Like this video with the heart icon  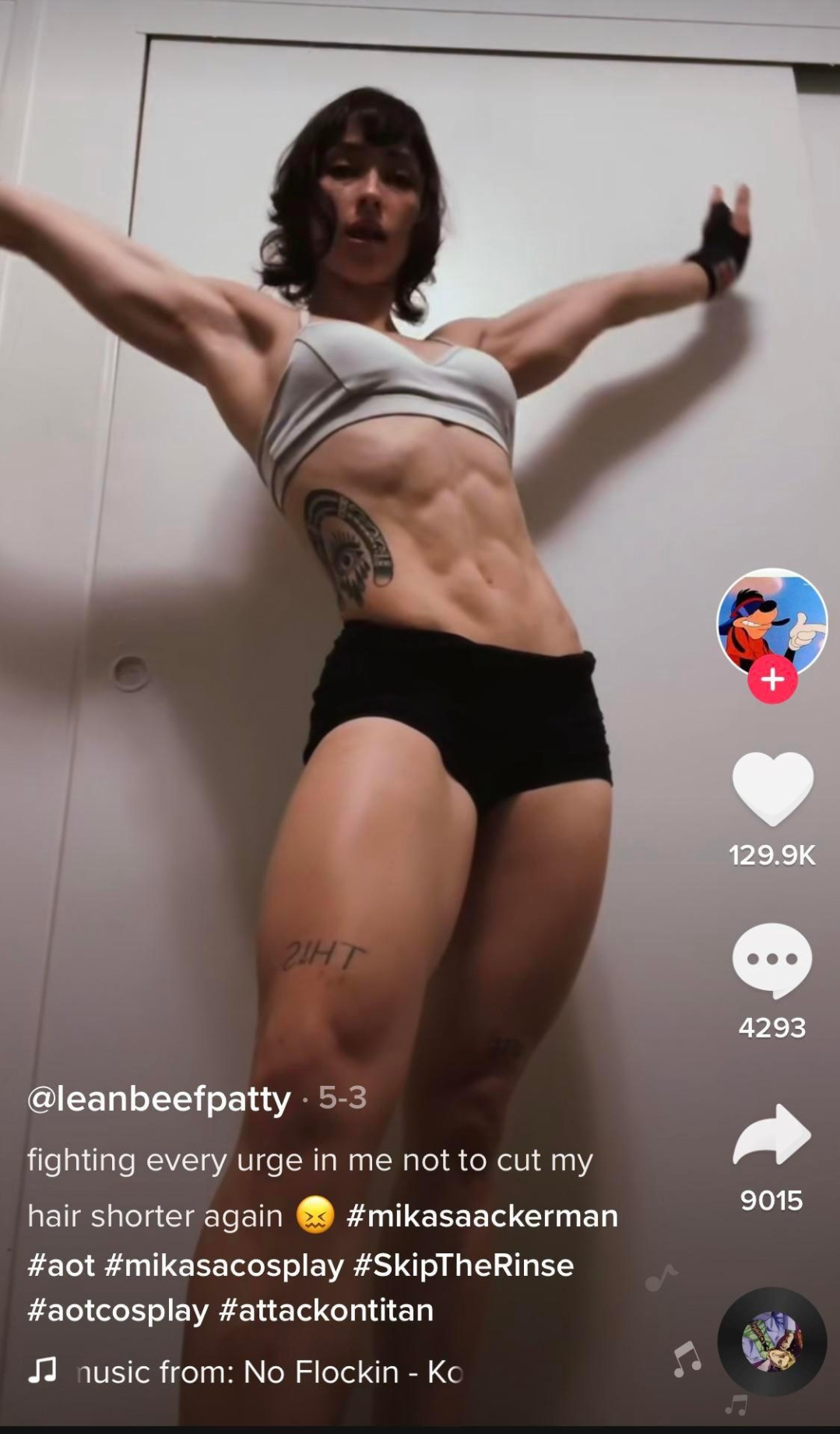pos(772,789)
